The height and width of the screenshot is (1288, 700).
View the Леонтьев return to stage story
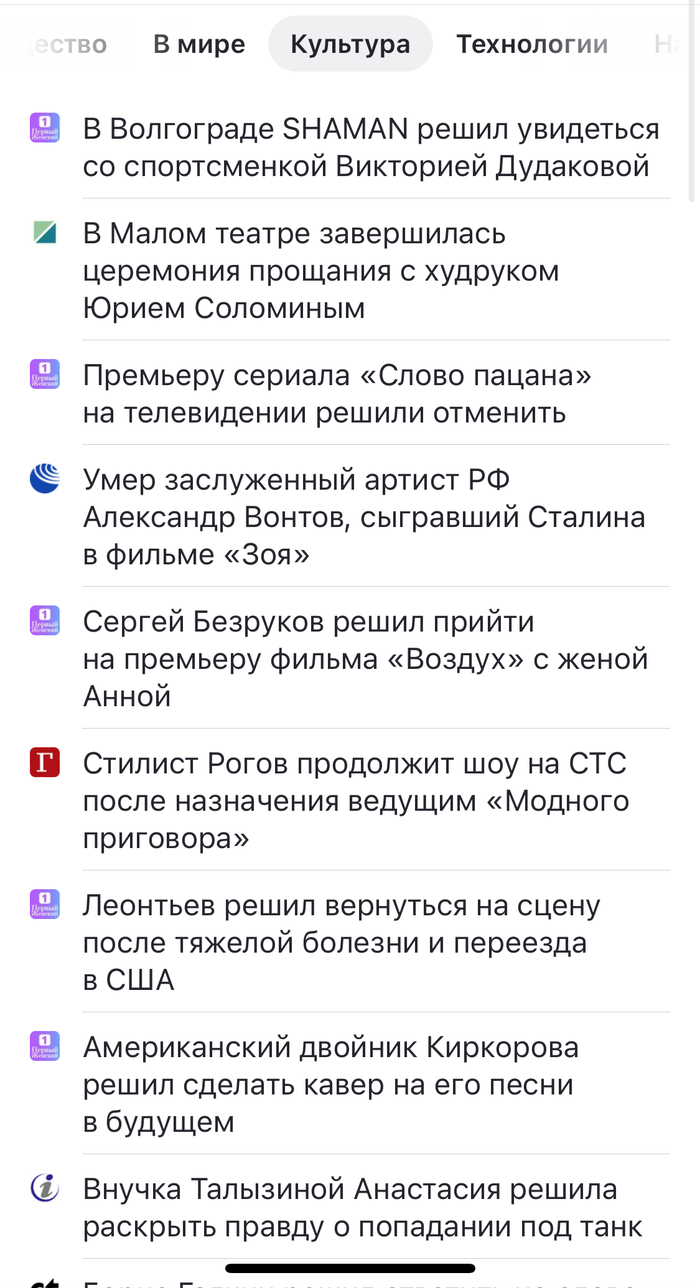(341, 943)
